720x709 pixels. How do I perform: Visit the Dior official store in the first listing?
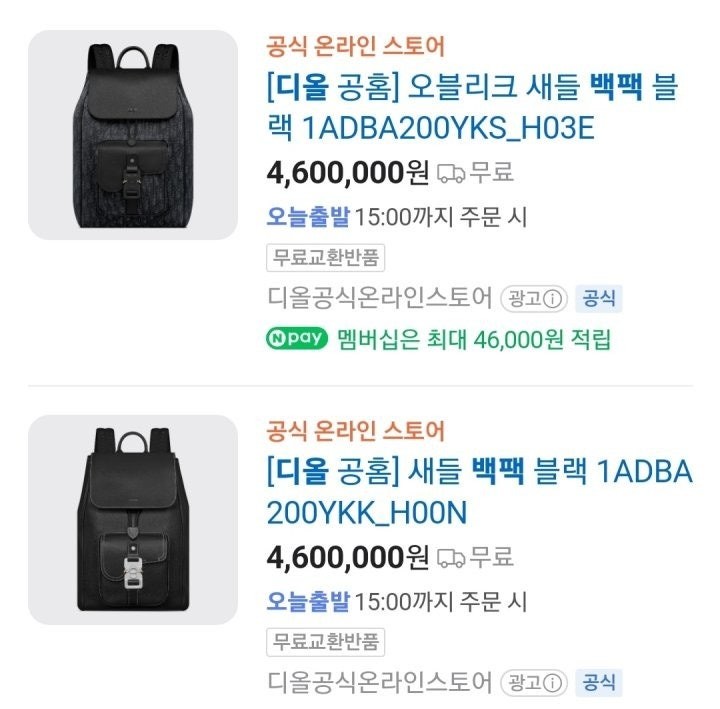point(380,298)
